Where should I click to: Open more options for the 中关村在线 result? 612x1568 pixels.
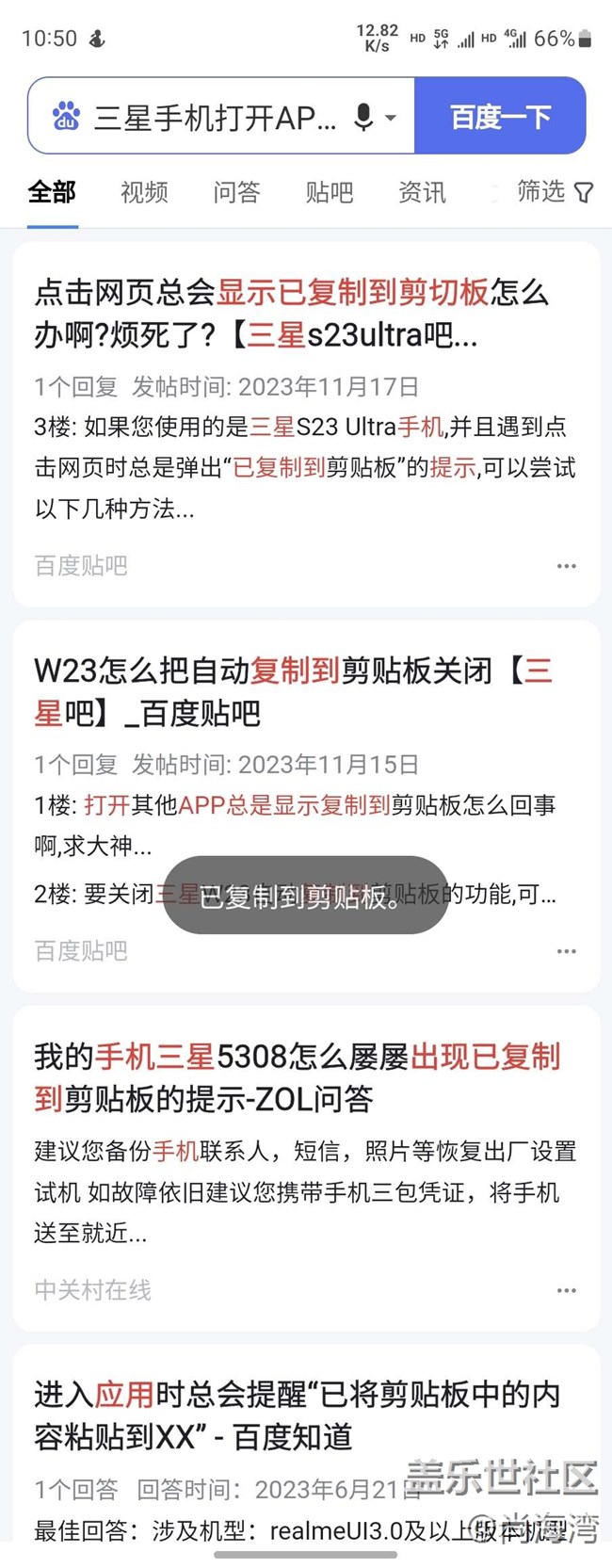pyautogui.click(x=566, y=1290)
